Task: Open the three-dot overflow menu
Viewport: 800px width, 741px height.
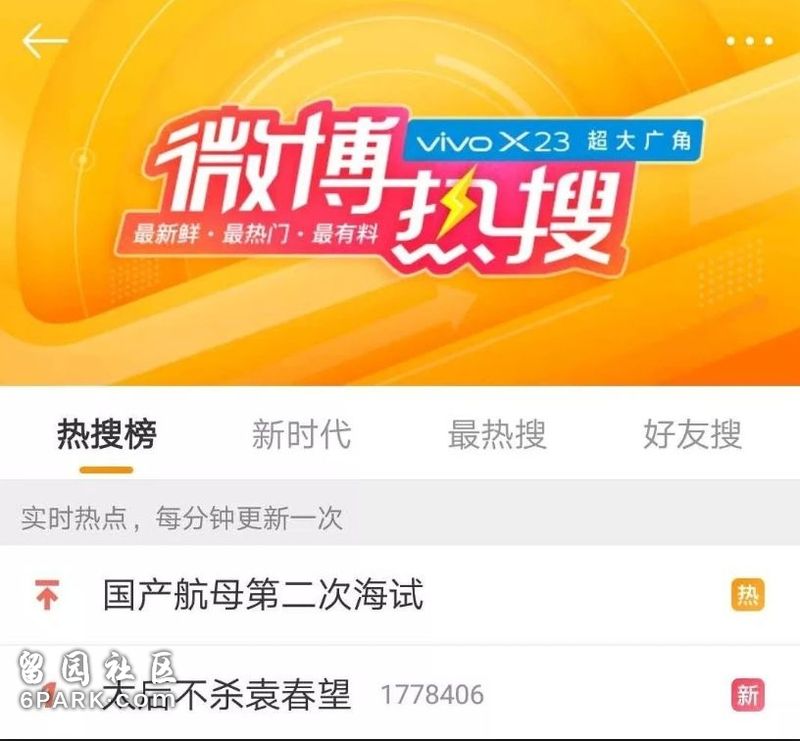Action: coord(749,41)
